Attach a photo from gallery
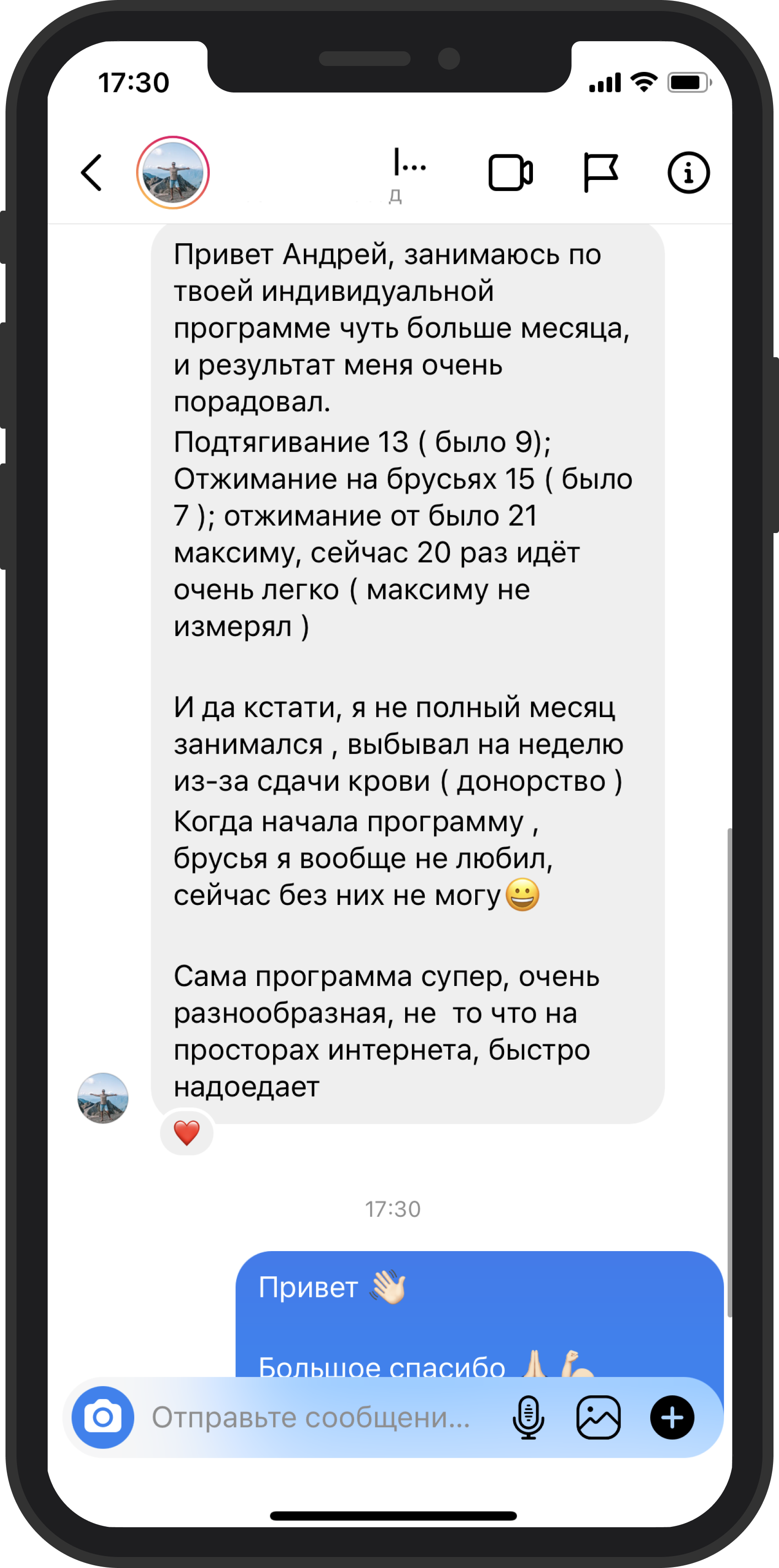 (598, 1418)
